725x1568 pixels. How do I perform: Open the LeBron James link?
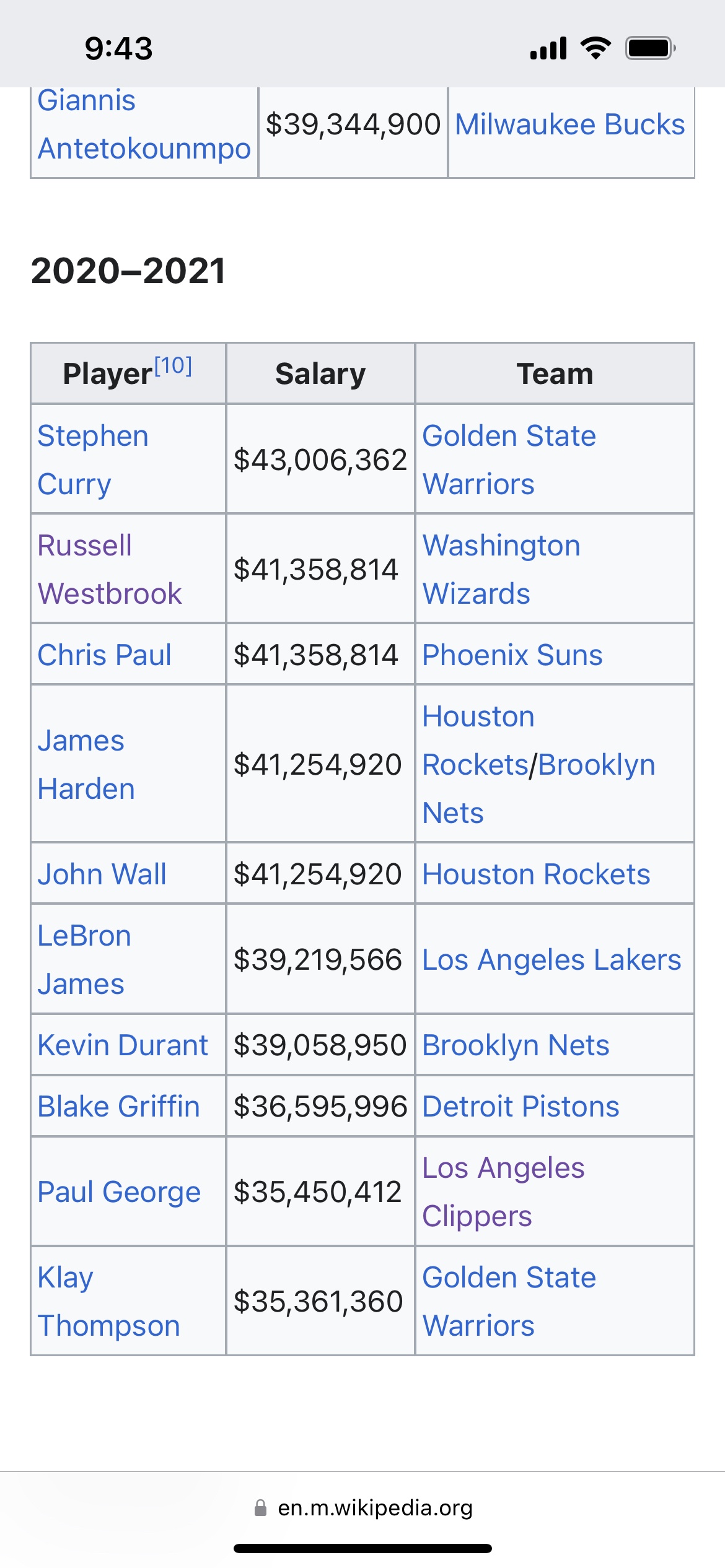(84, 959)
